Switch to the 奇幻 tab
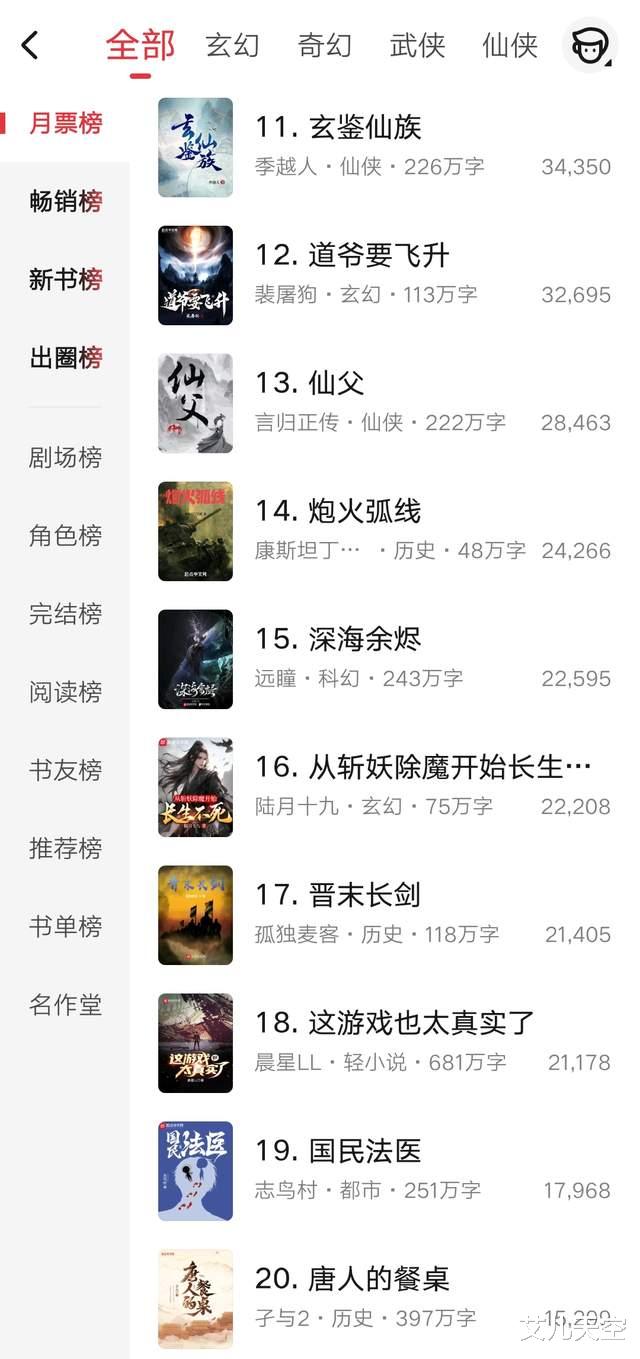 pyautogui.click(x=324, y=45)
